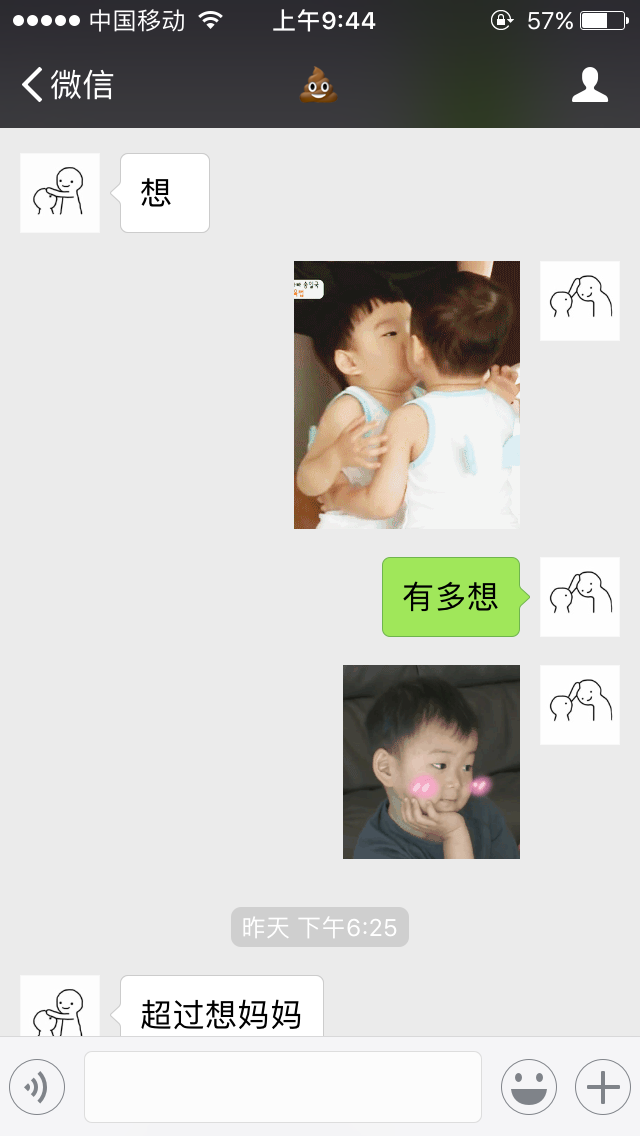Go back to the 微信 chat list

click(x=67, y=85)
